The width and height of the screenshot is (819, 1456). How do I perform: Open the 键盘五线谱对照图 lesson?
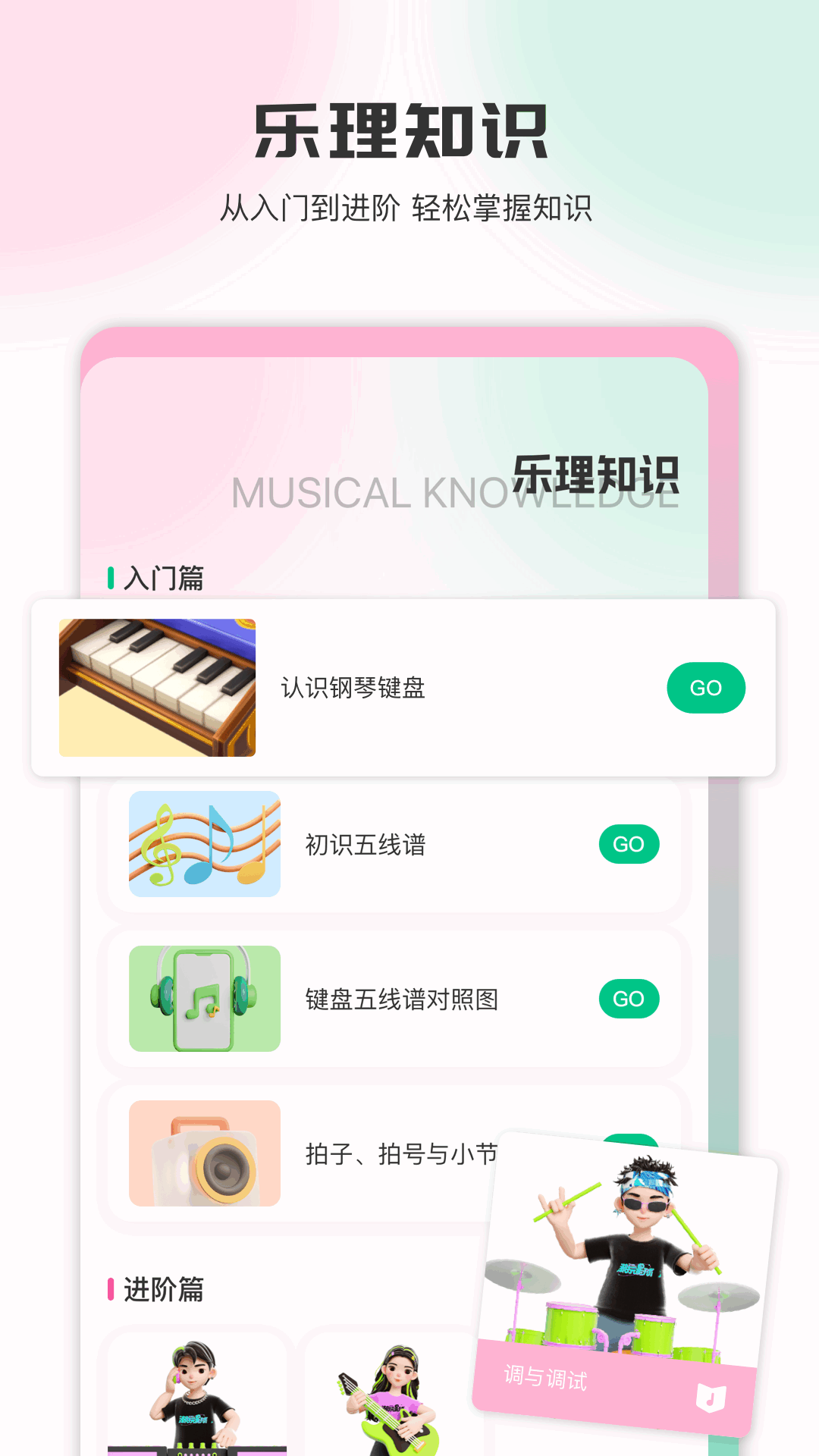(400, 999)
